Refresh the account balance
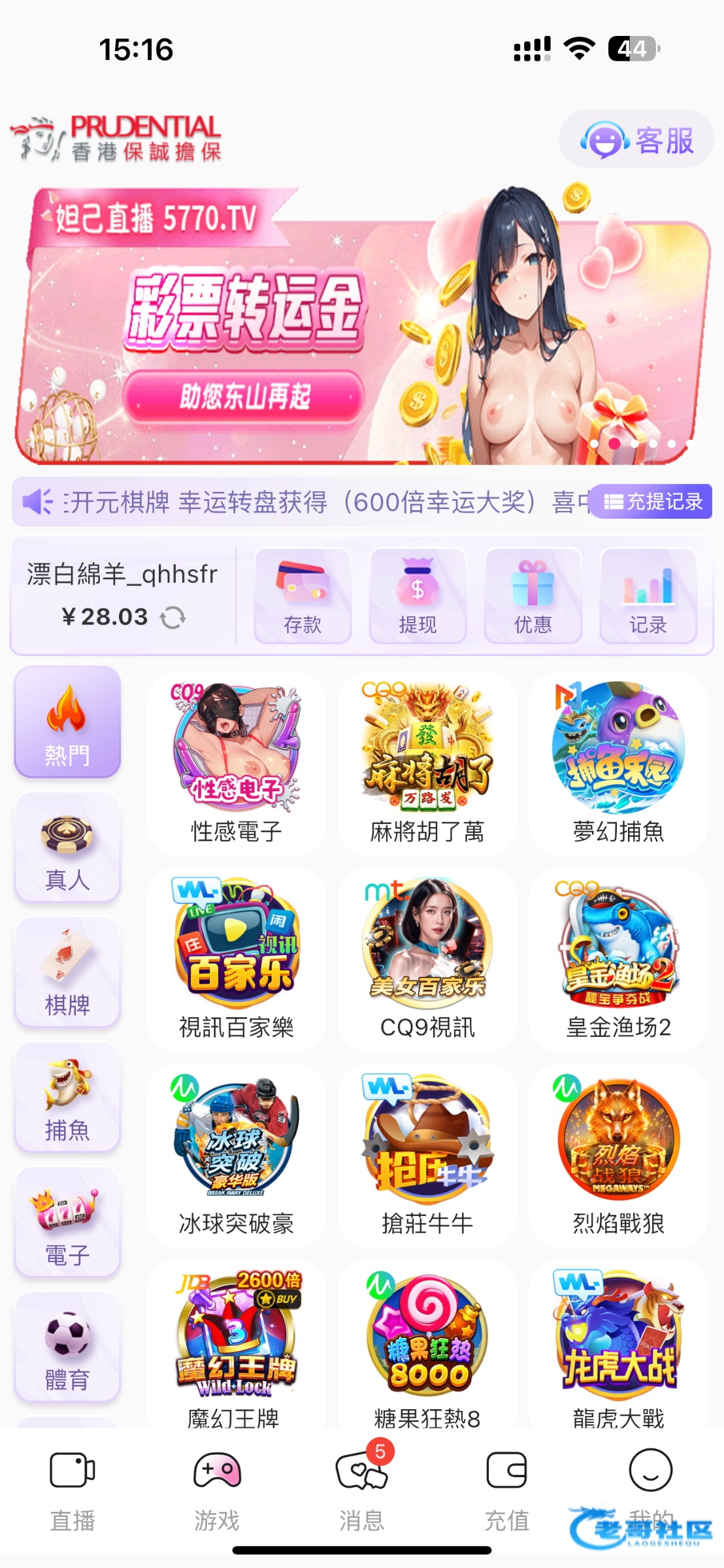Screen dimensions: 724x1568 (173, 617)
